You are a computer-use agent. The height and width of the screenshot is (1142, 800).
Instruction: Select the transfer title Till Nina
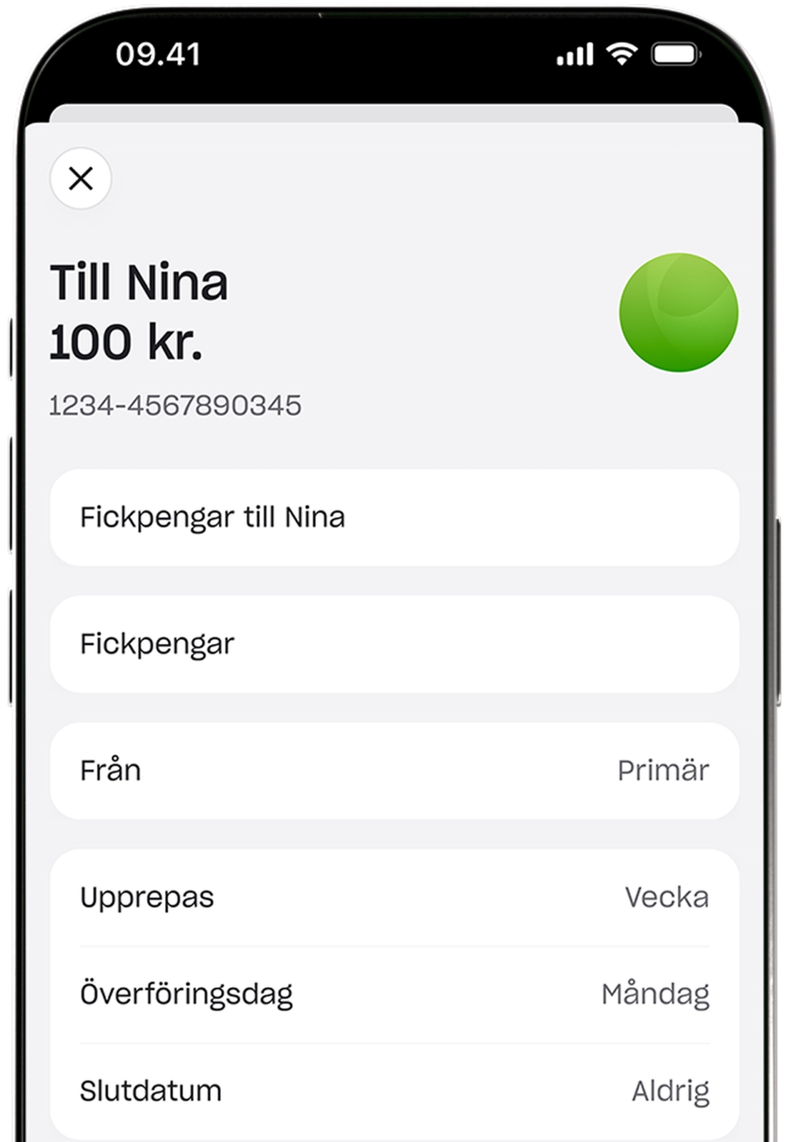pyautogui.click(x=139, y=283)
